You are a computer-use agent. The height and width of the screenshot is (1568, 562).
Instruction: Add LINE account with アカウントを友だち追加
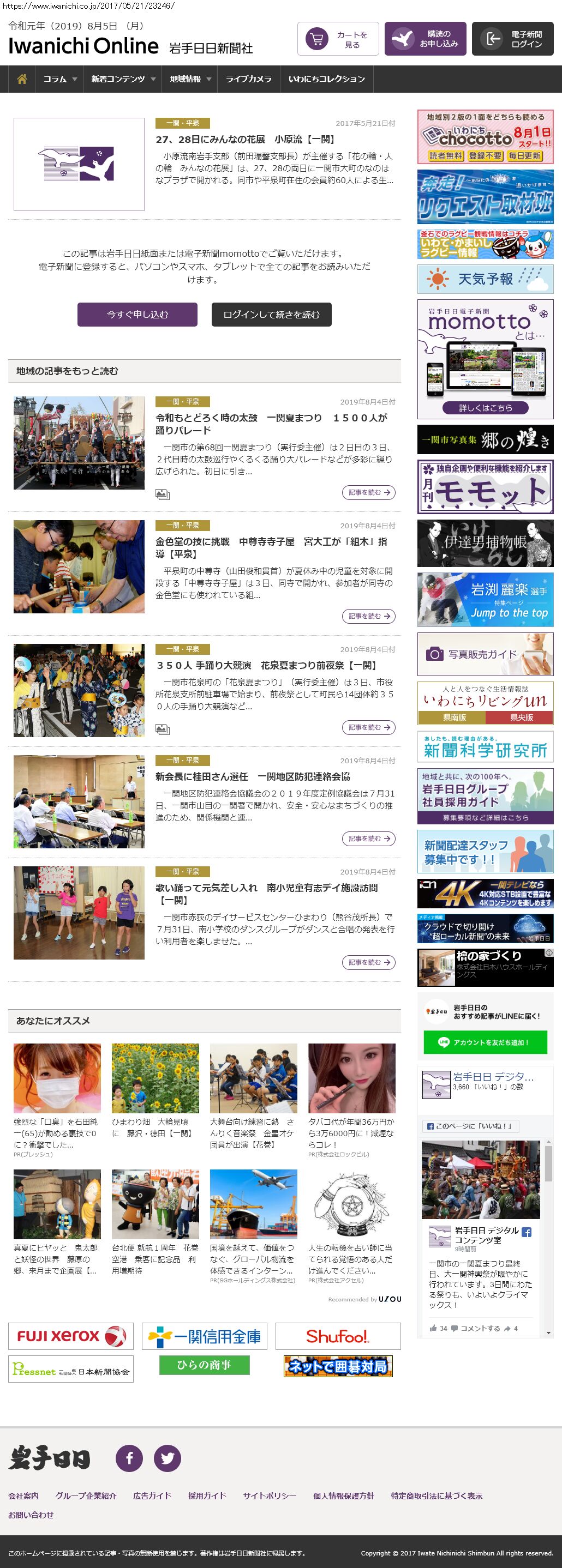click(x=485, y=1042)
